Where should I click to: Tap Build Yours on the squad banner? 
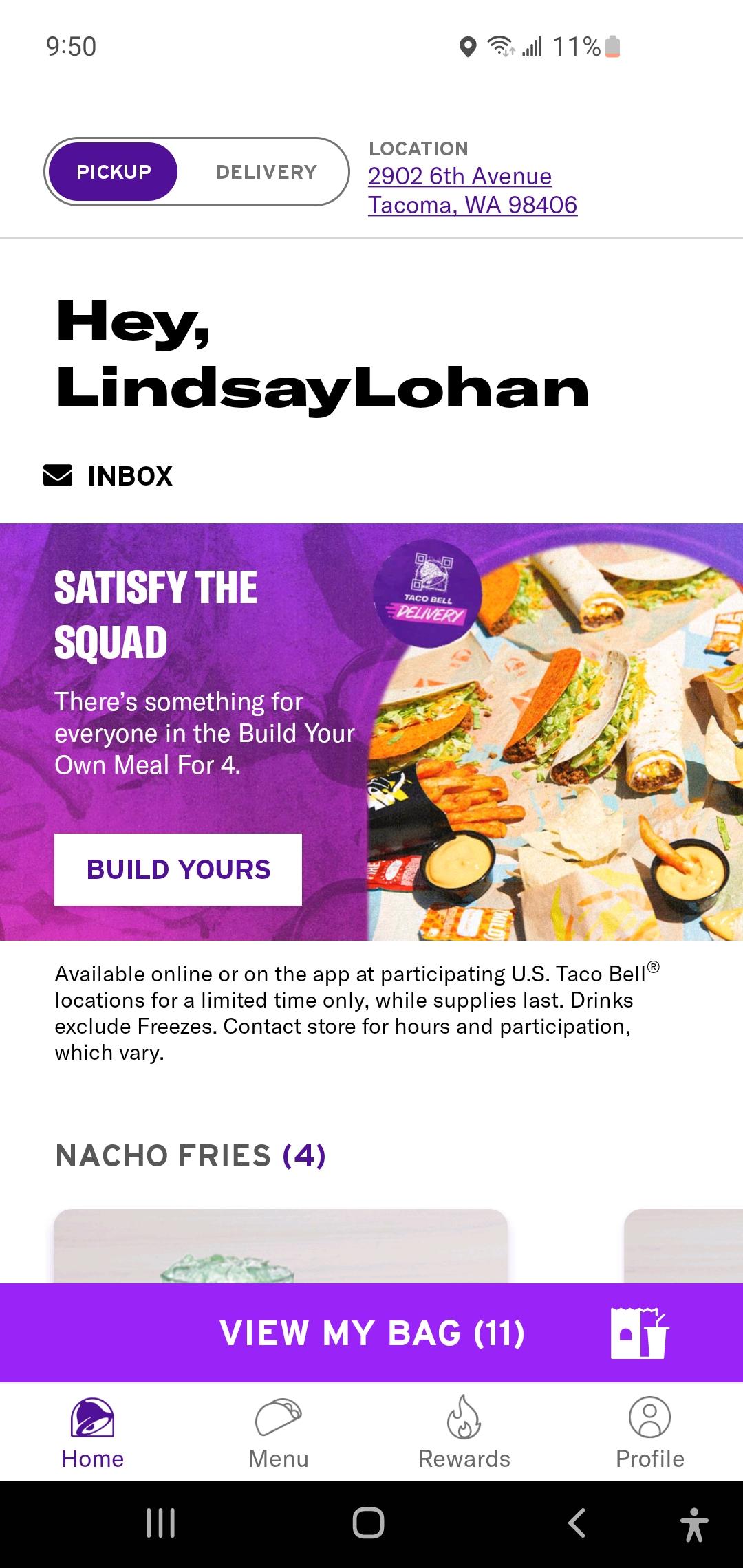pyautogui.click(x=178, y=869)
